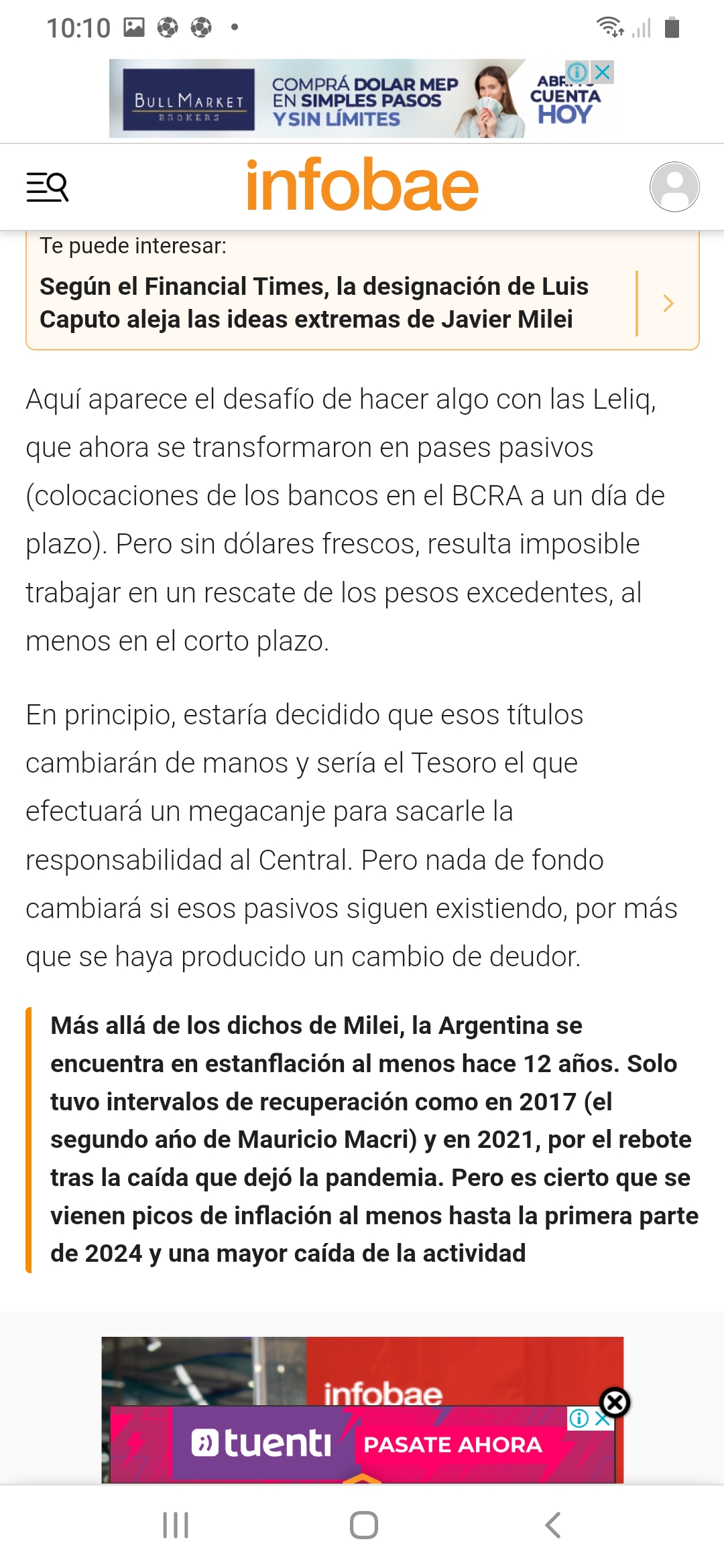
Task: Open the user profile icon
Action: click(x=674, y=187)
